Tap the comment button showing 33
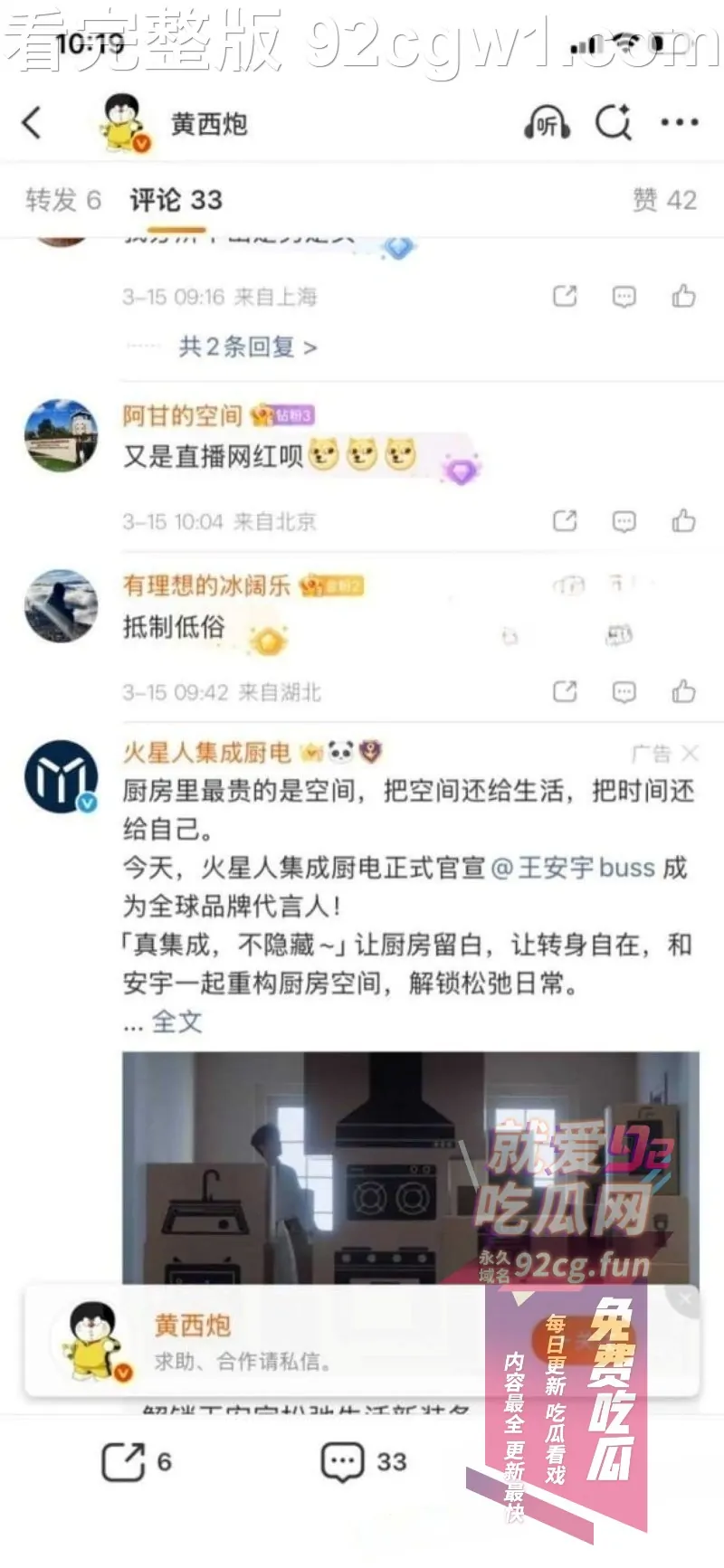Screen dimensions: 724x1568 [x=364, y=1461]
